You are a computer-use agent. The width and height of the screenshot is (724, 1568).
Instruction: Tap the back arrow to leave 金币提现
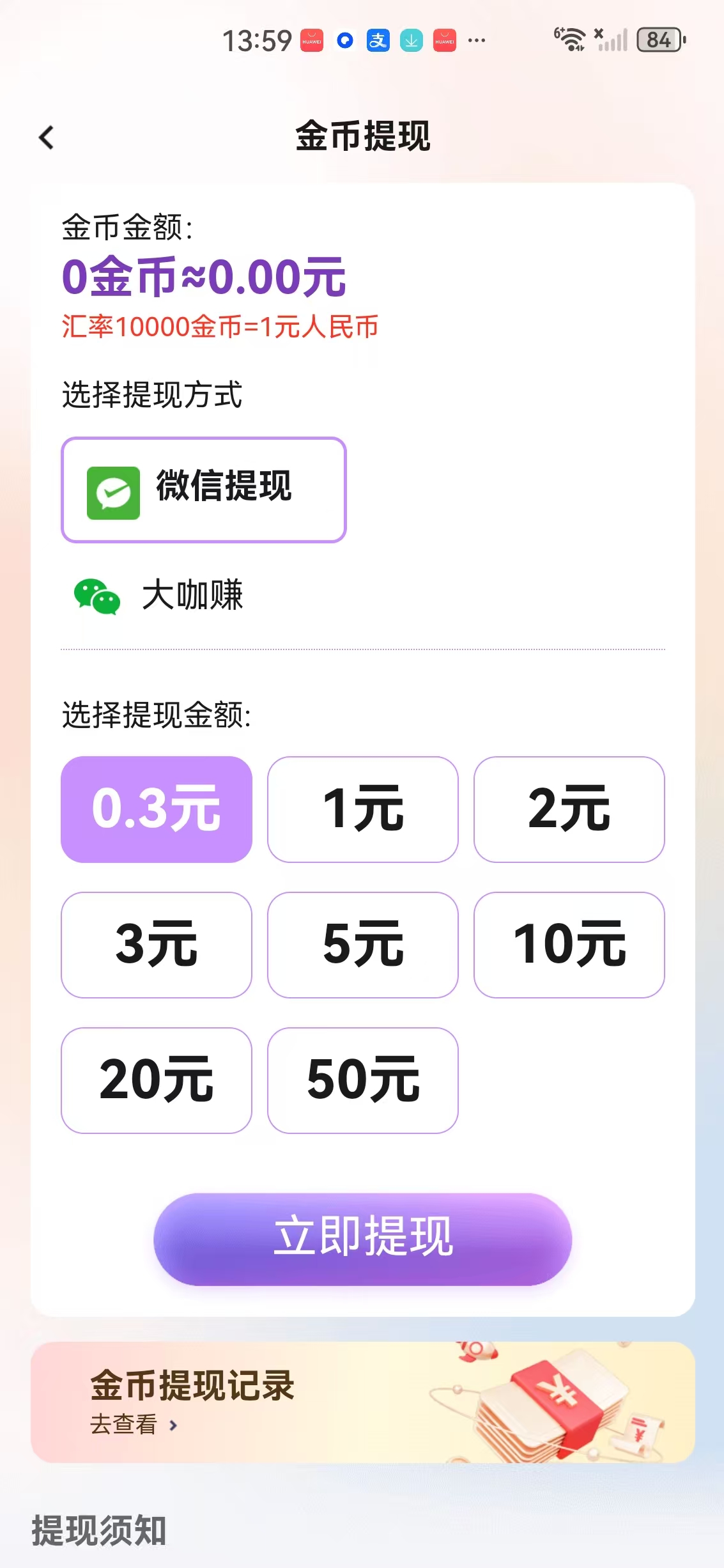tap(47, 137)
